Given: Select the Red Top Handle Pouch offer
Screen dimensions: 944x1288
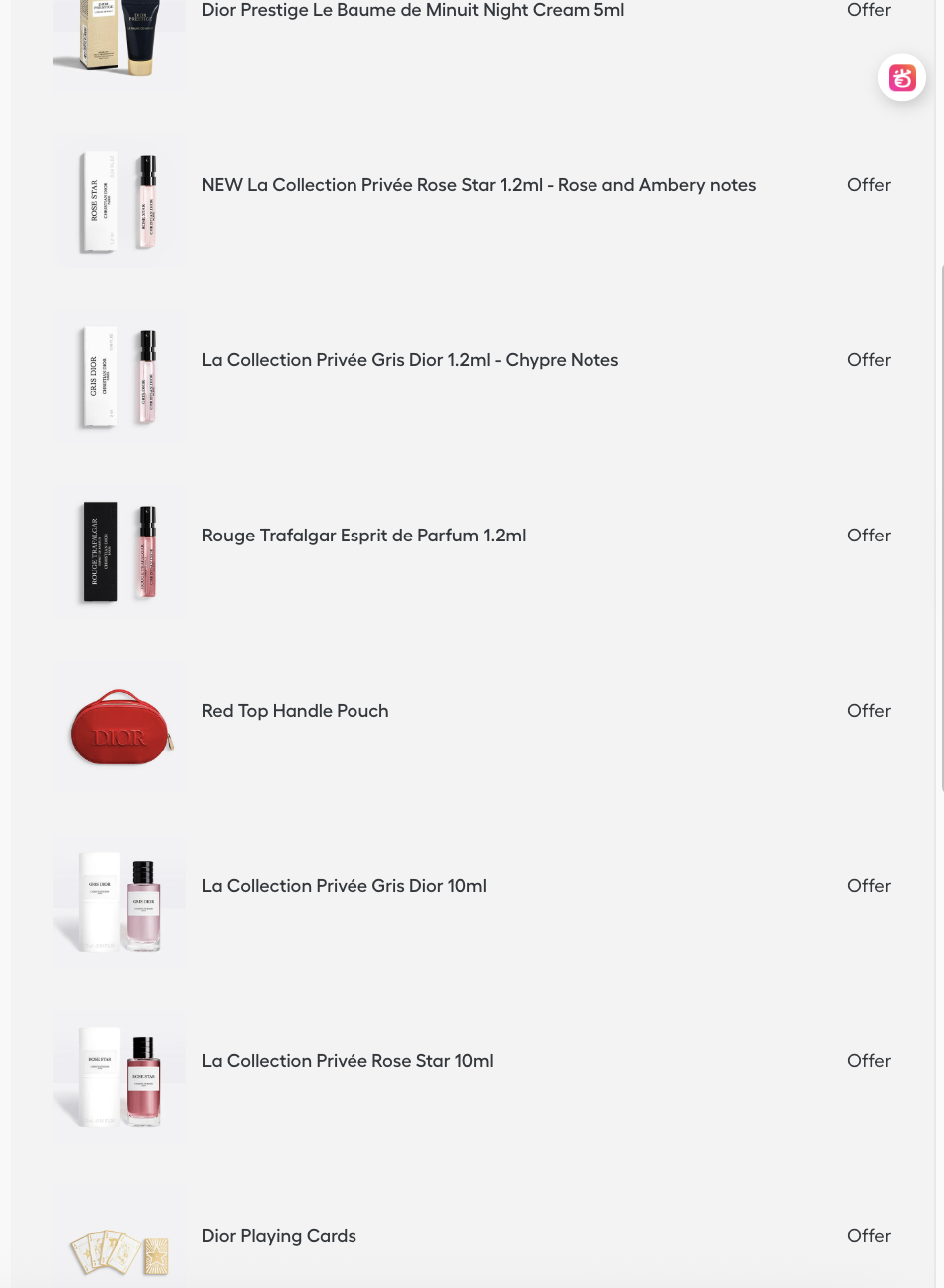Looking at the screenshot, I should [x=295, y=711].
